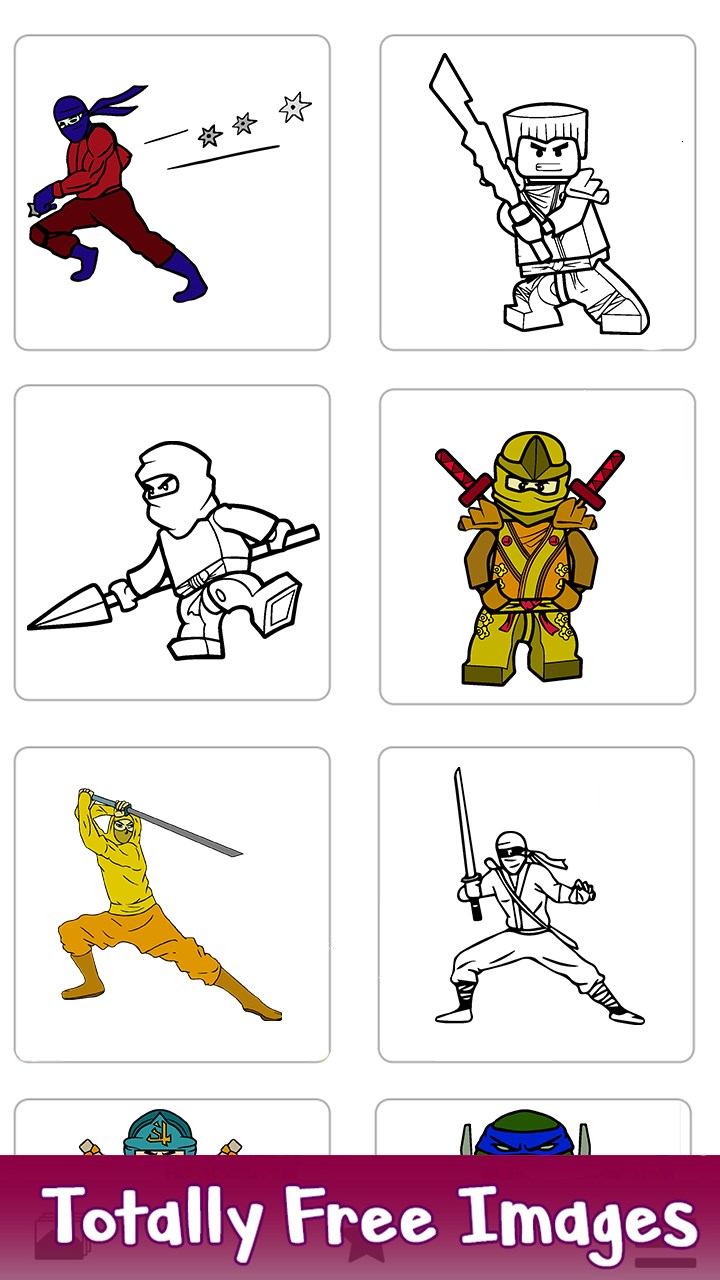This screenshot has height=1280, width=720.
Task: Choose the golden ninja with two red swords
Action: click(537, 547)
